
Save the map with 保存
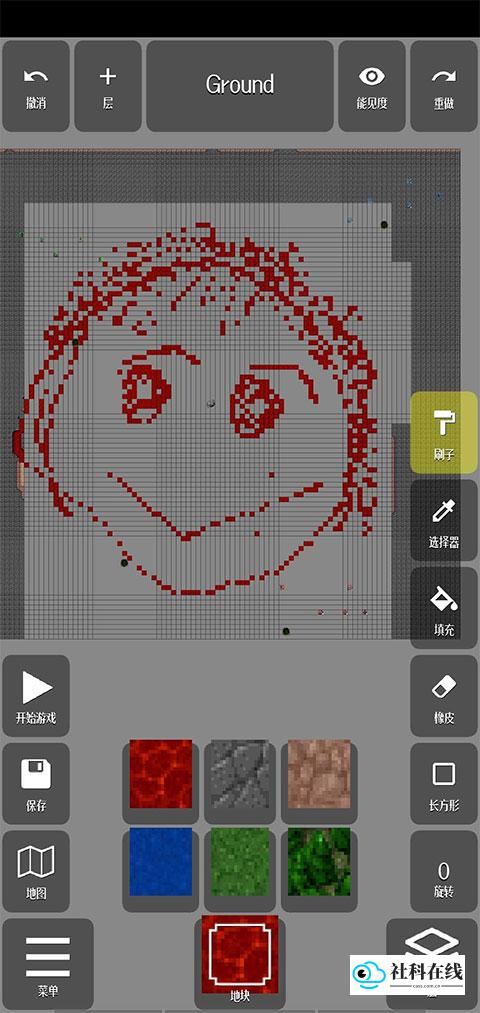point(36,784)
